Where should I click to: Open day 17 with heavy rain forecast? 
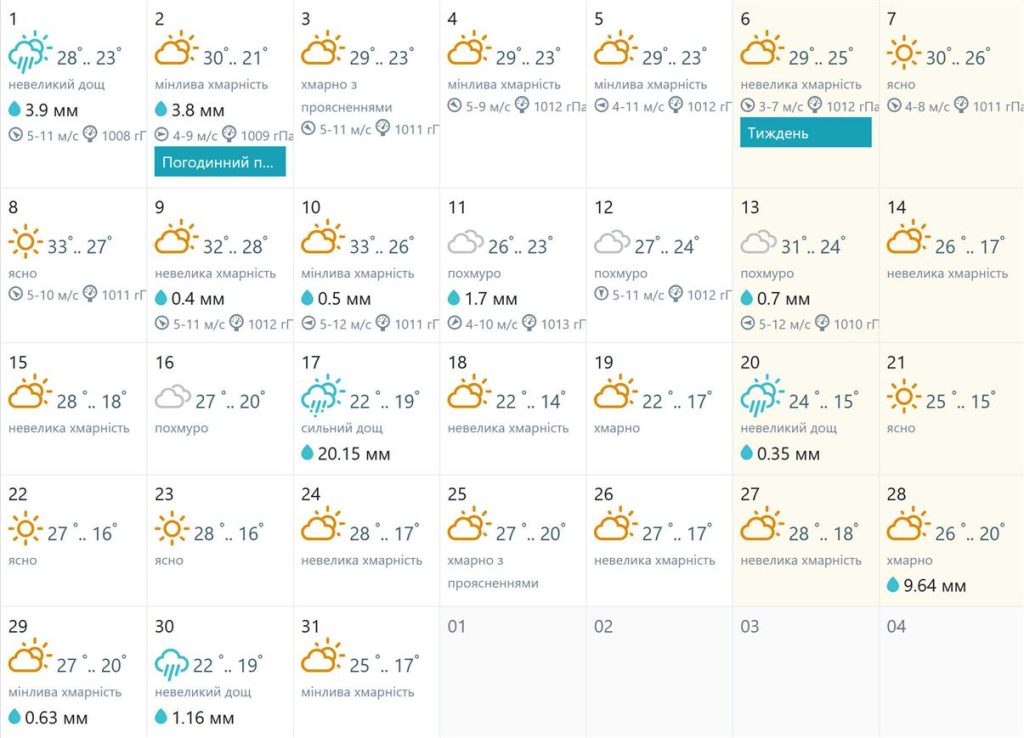point(366,408)
